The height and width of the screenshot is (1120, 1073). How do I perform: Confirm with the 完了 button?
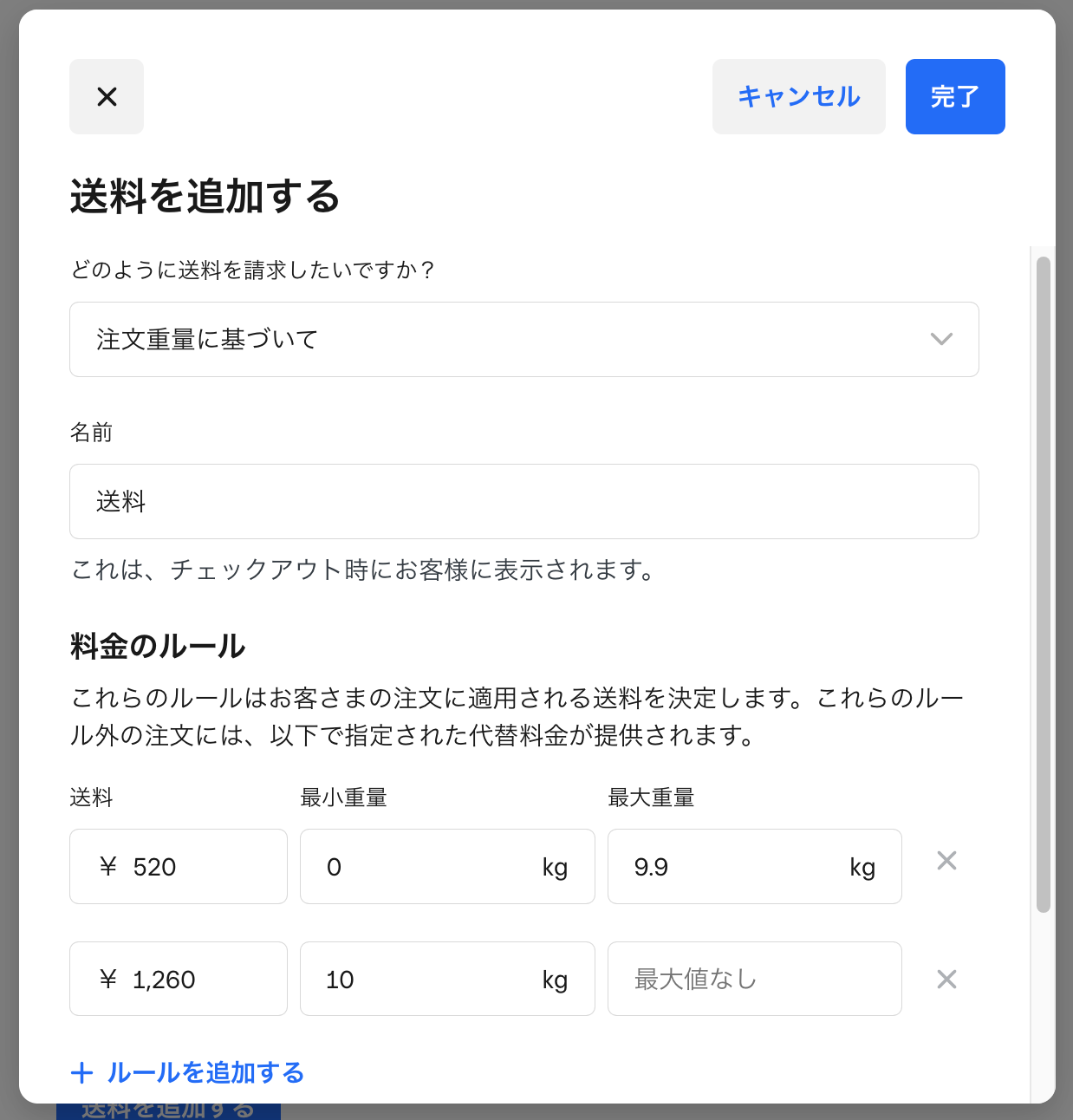[x=954, y=96]
